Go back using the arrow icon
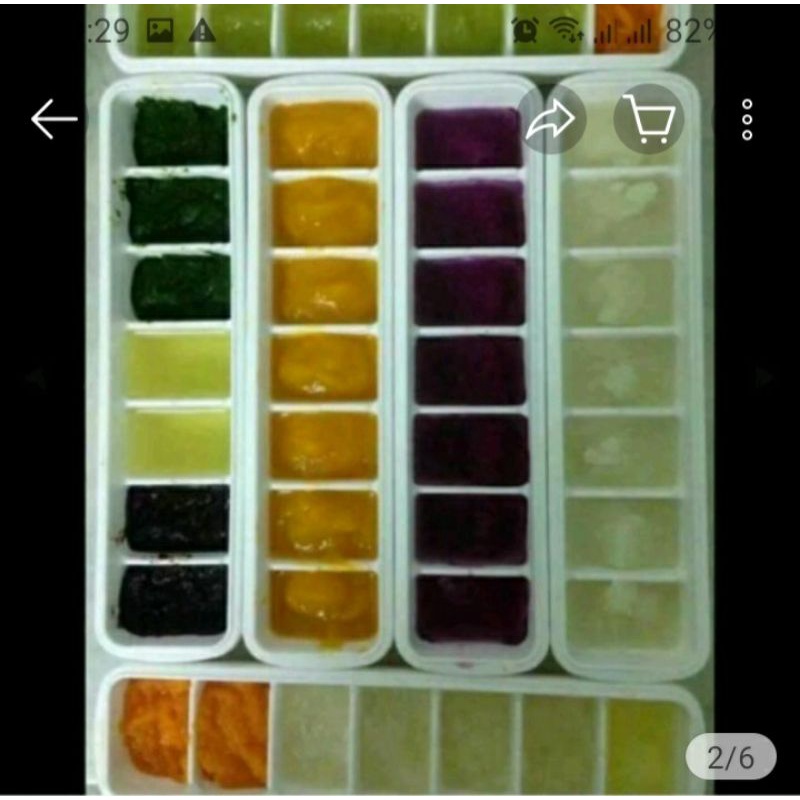The width and height of the screenshot is (800, 800). [53, 120]
